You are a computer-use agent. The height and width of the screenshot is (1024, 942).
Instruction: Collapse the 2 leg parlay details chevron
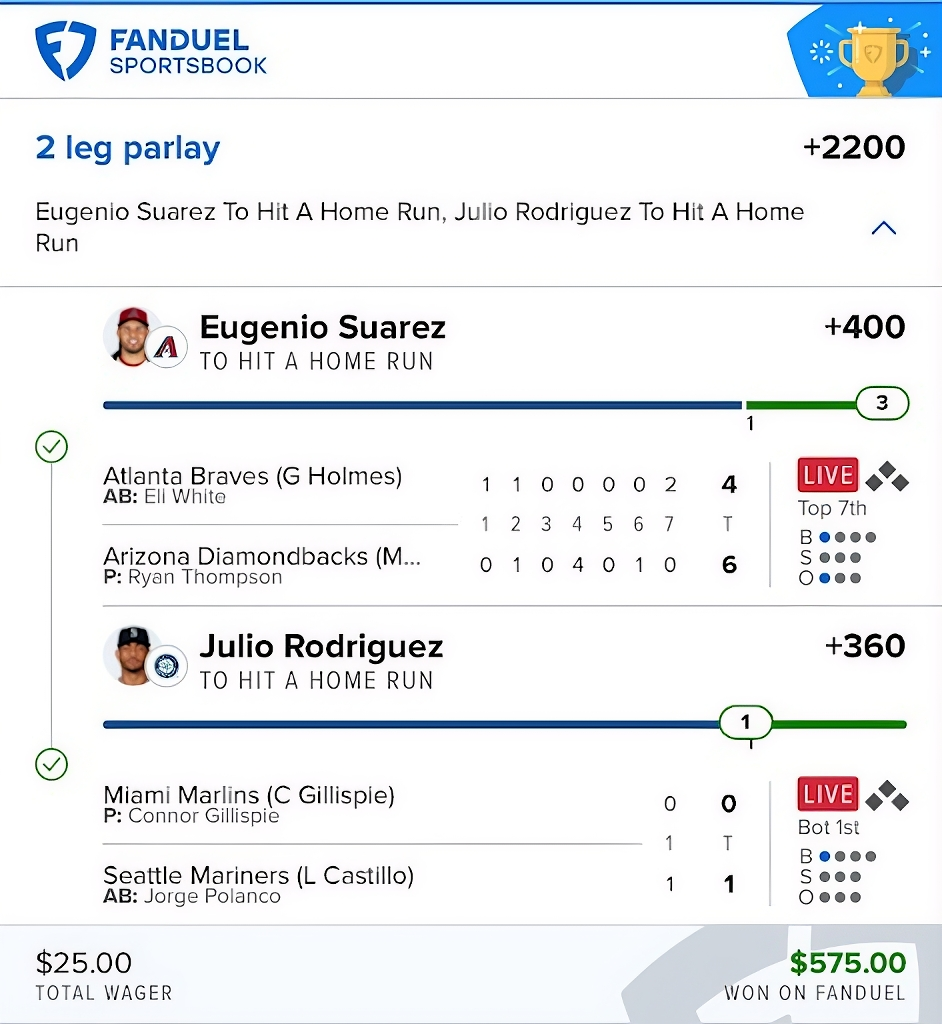point(883,228)
